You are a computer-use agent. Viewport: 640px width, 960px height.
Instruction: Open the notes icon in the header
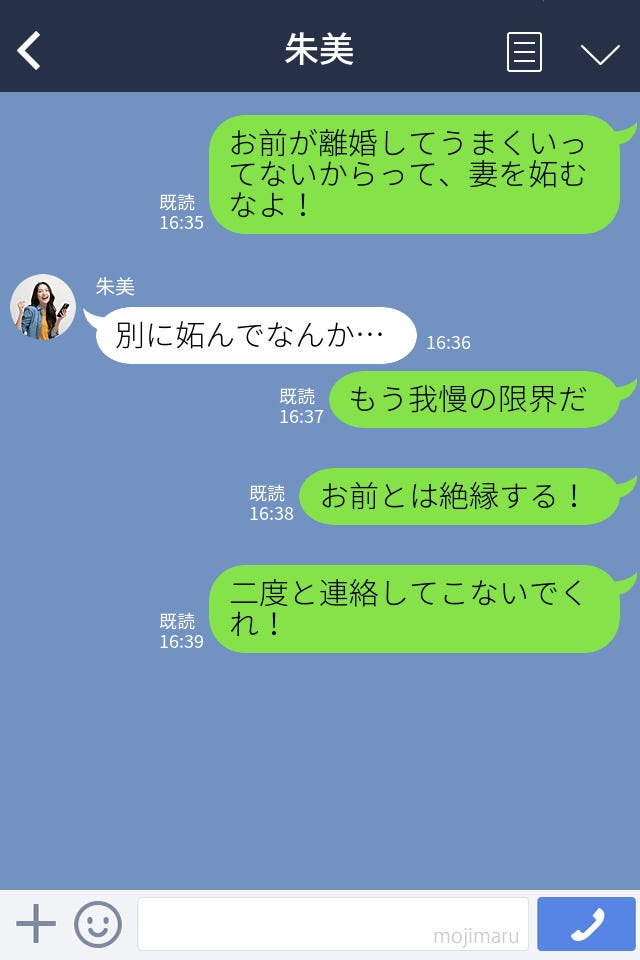click(x=524, y=52)
